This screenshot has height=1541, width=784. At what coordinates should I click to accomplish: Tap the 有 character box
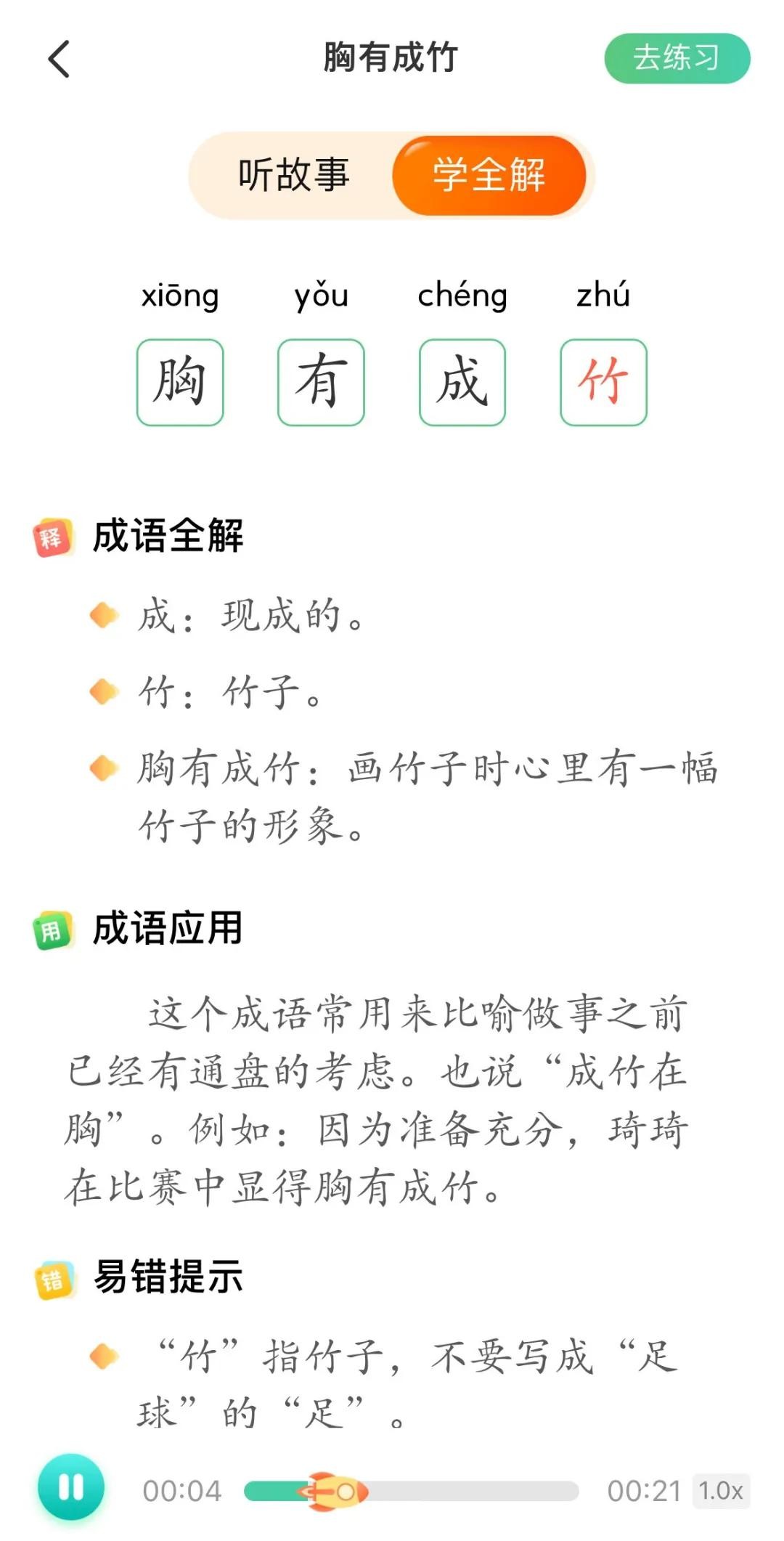[x=321, y=382]
